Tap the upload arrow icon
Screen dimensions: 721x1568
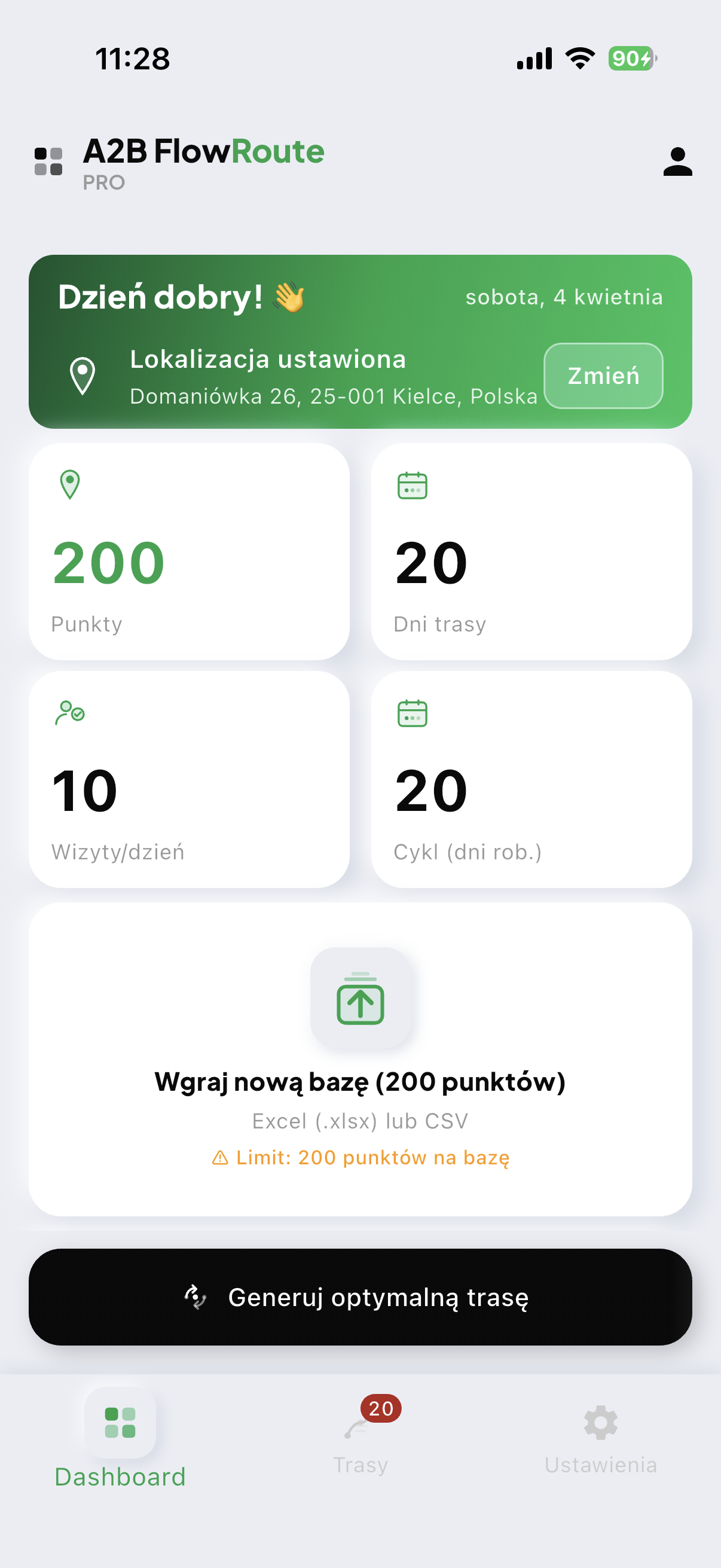pos(360,1003)
